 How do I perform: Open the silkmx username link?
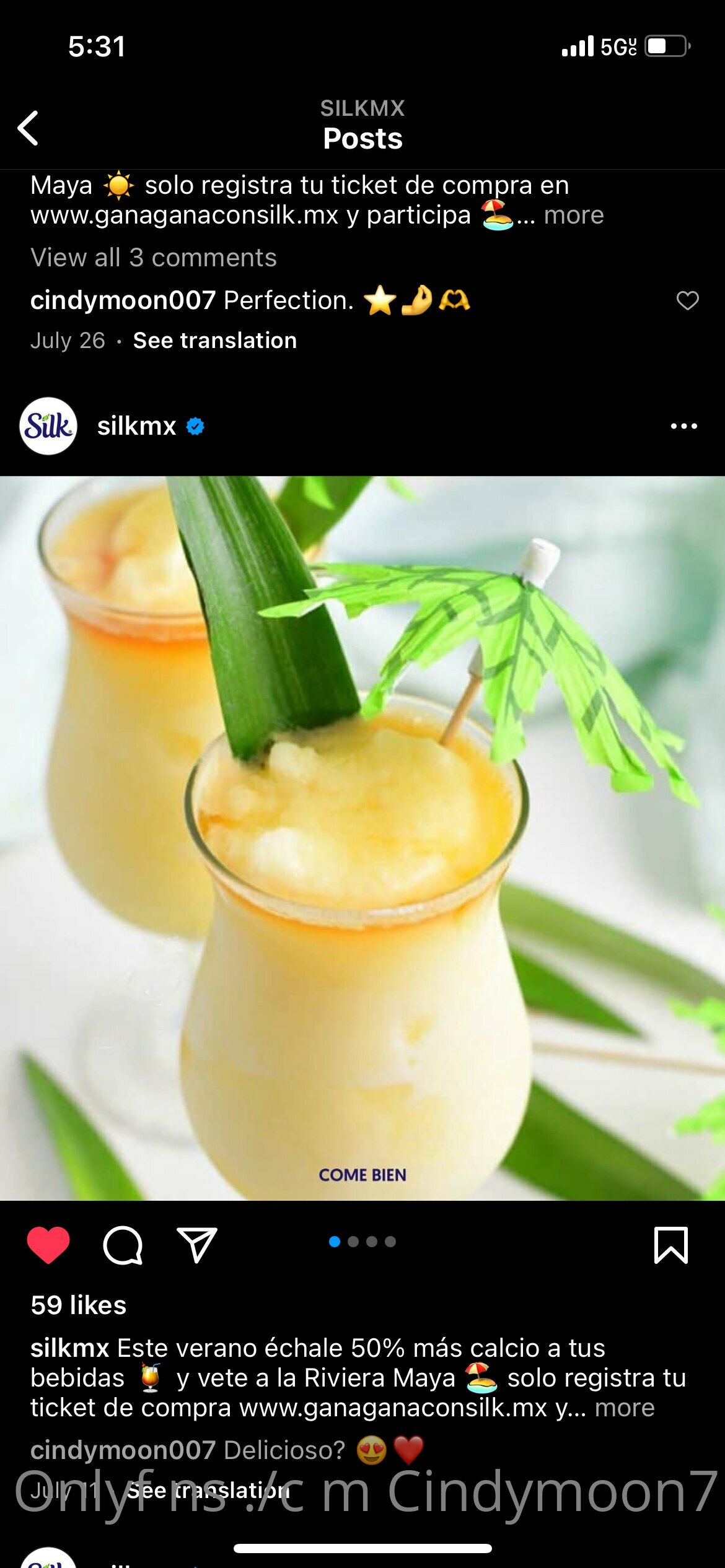(x=137, y=426)
